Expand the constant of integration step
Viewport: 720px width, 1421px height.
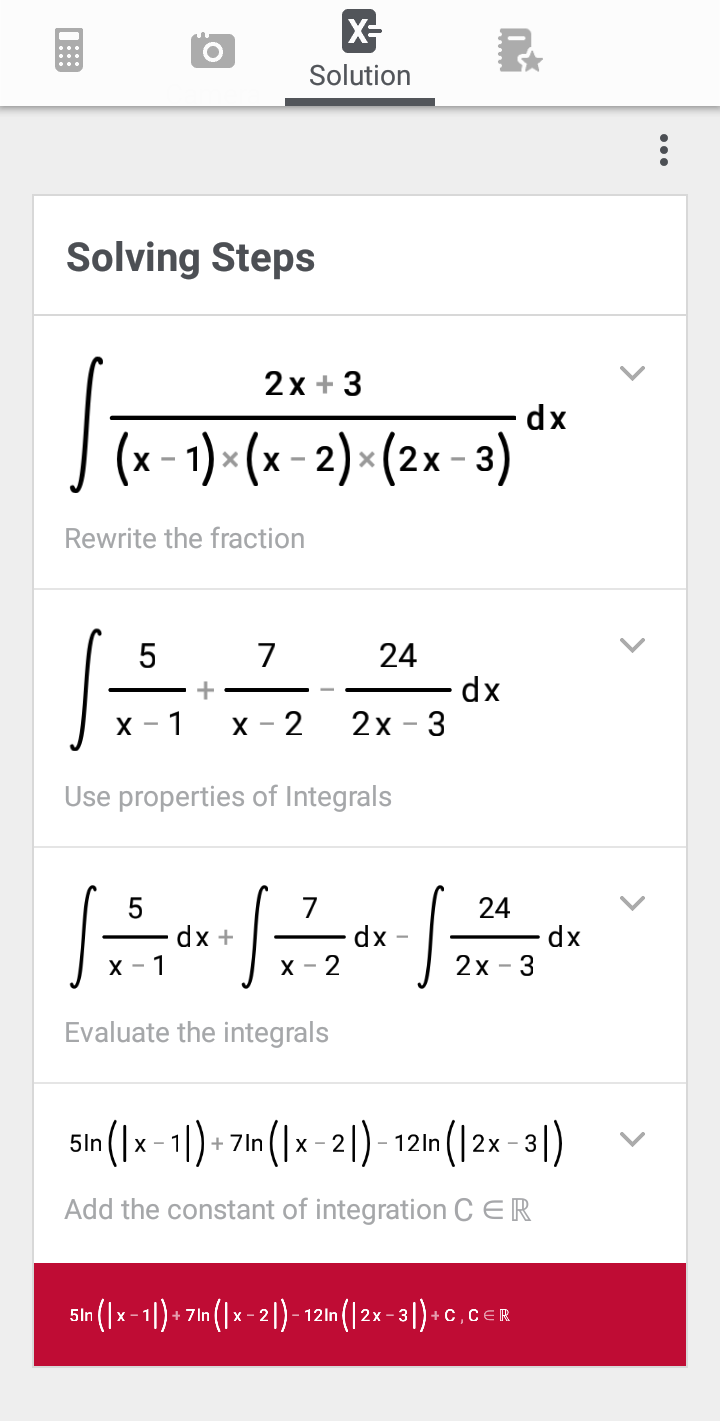pos(632,1138)
